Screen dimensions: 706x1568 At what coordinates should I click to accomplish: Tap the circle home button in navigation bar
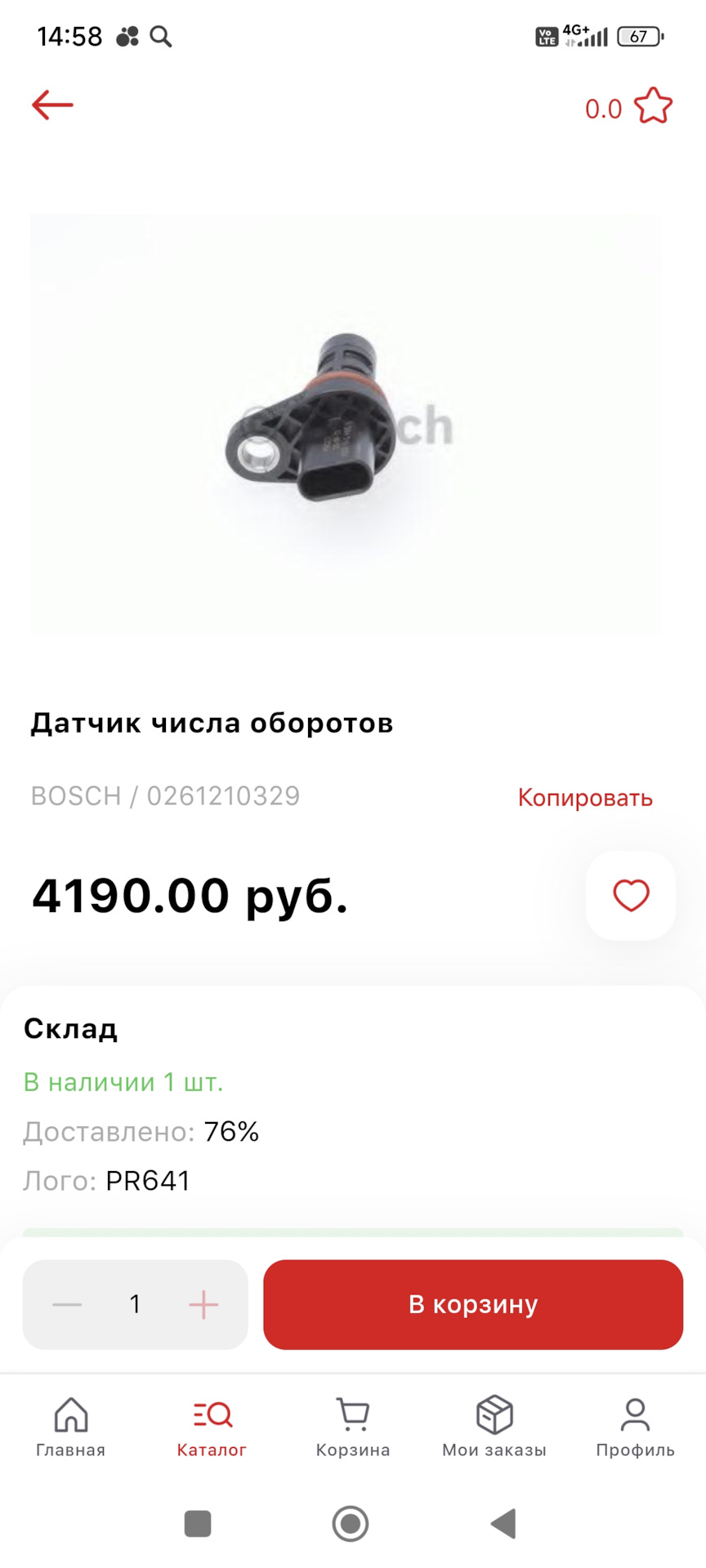pos(351,1524)
